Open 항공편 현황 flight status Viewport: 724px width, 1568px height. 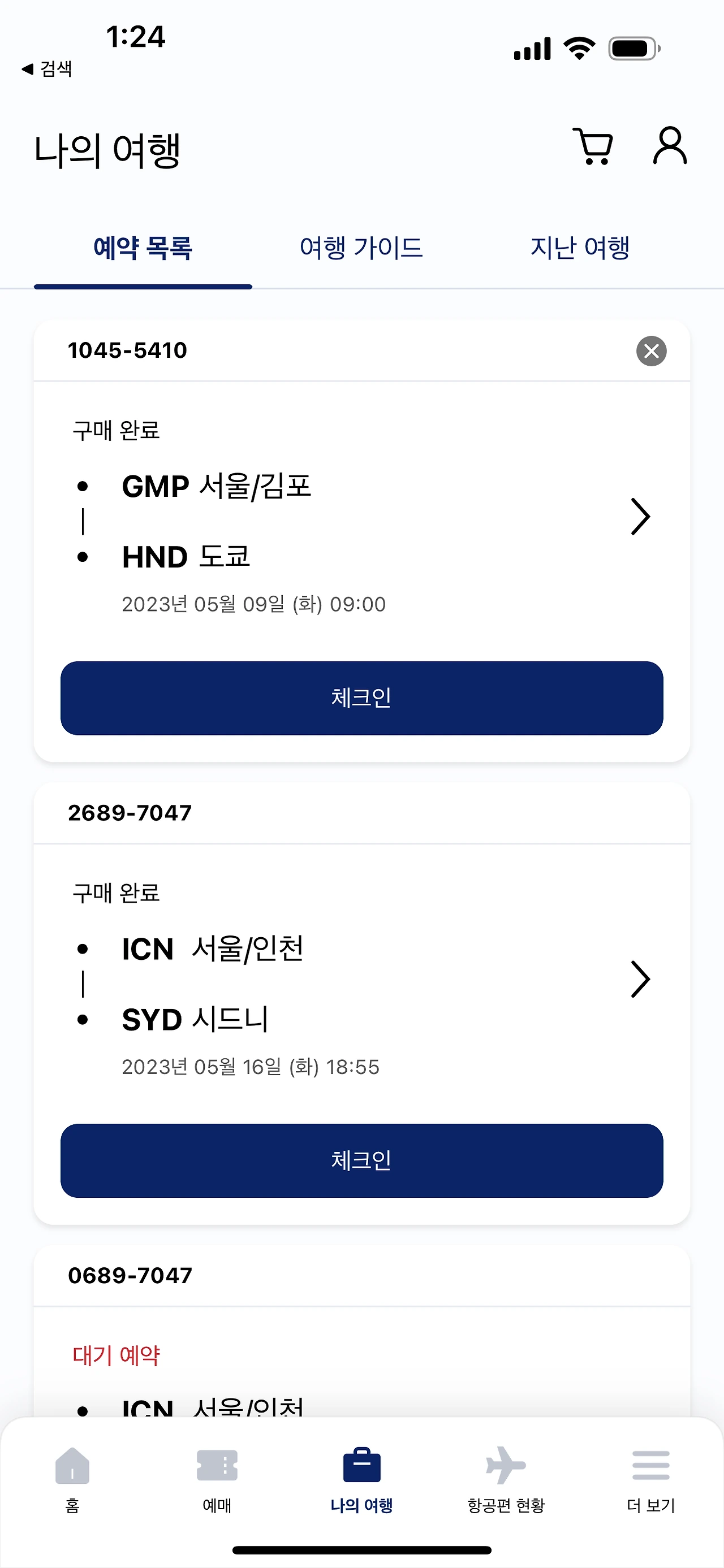(506, 1480)
